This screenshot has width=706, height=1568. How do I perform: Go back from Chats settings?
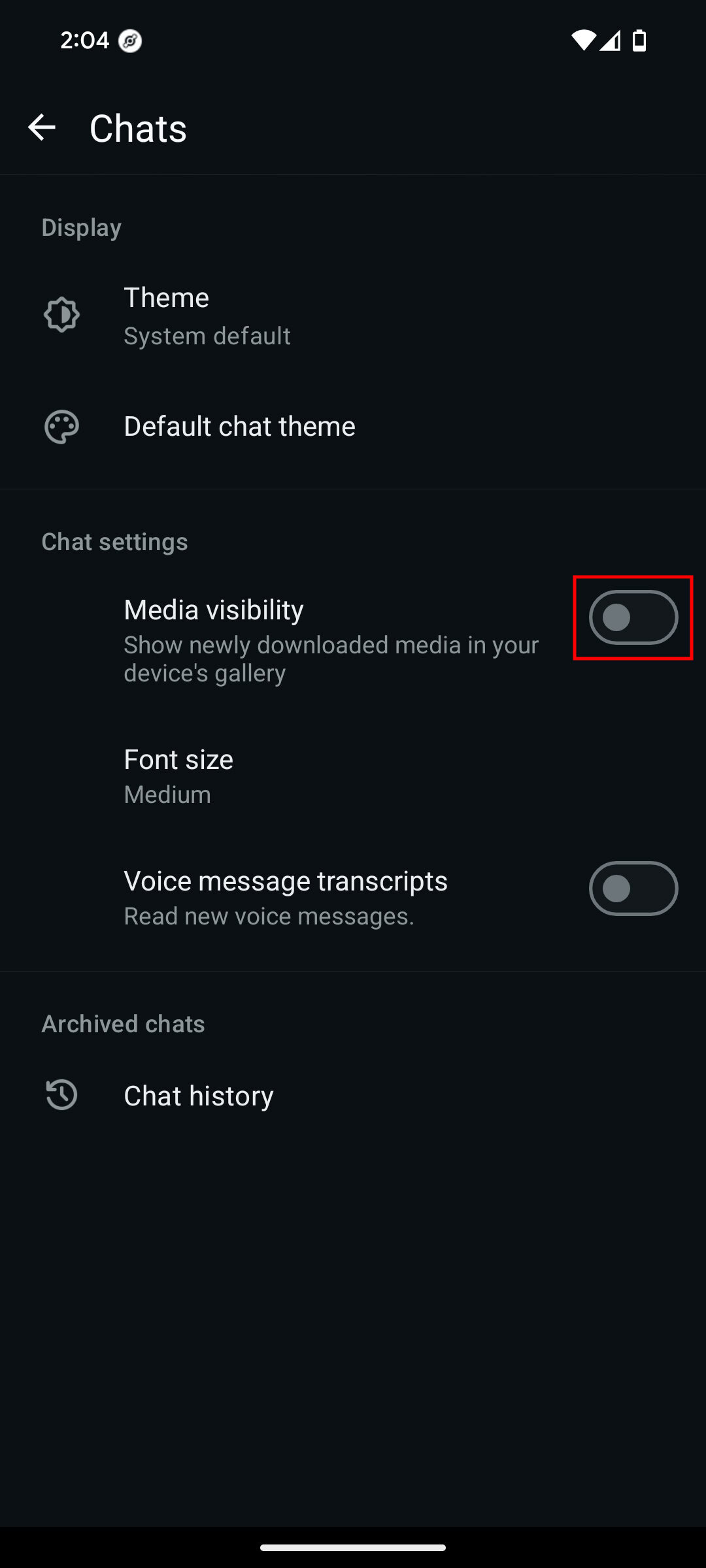(x=42, y=127)
